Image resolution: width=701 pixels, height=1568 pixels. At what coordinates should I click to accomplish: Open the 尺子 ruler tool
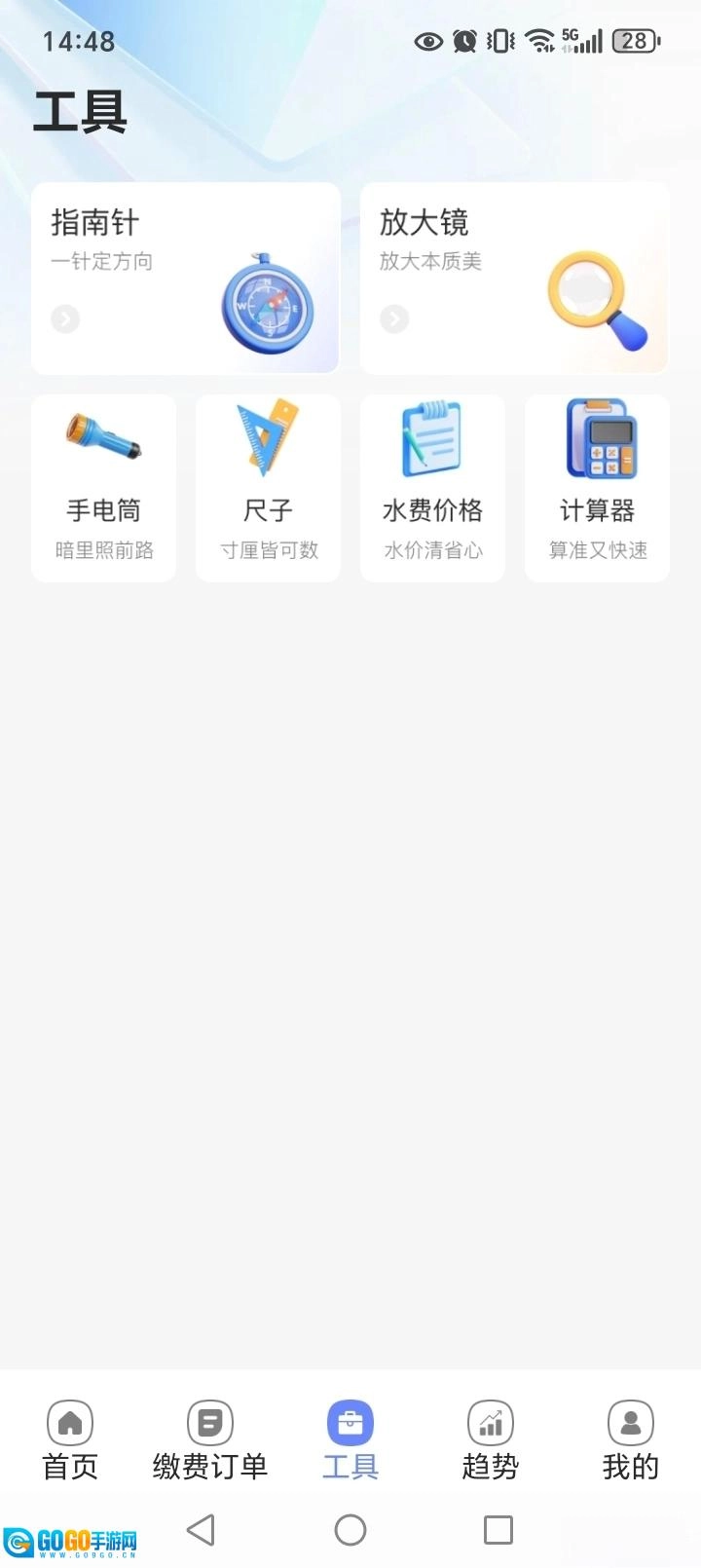click(x=269, y=488)
